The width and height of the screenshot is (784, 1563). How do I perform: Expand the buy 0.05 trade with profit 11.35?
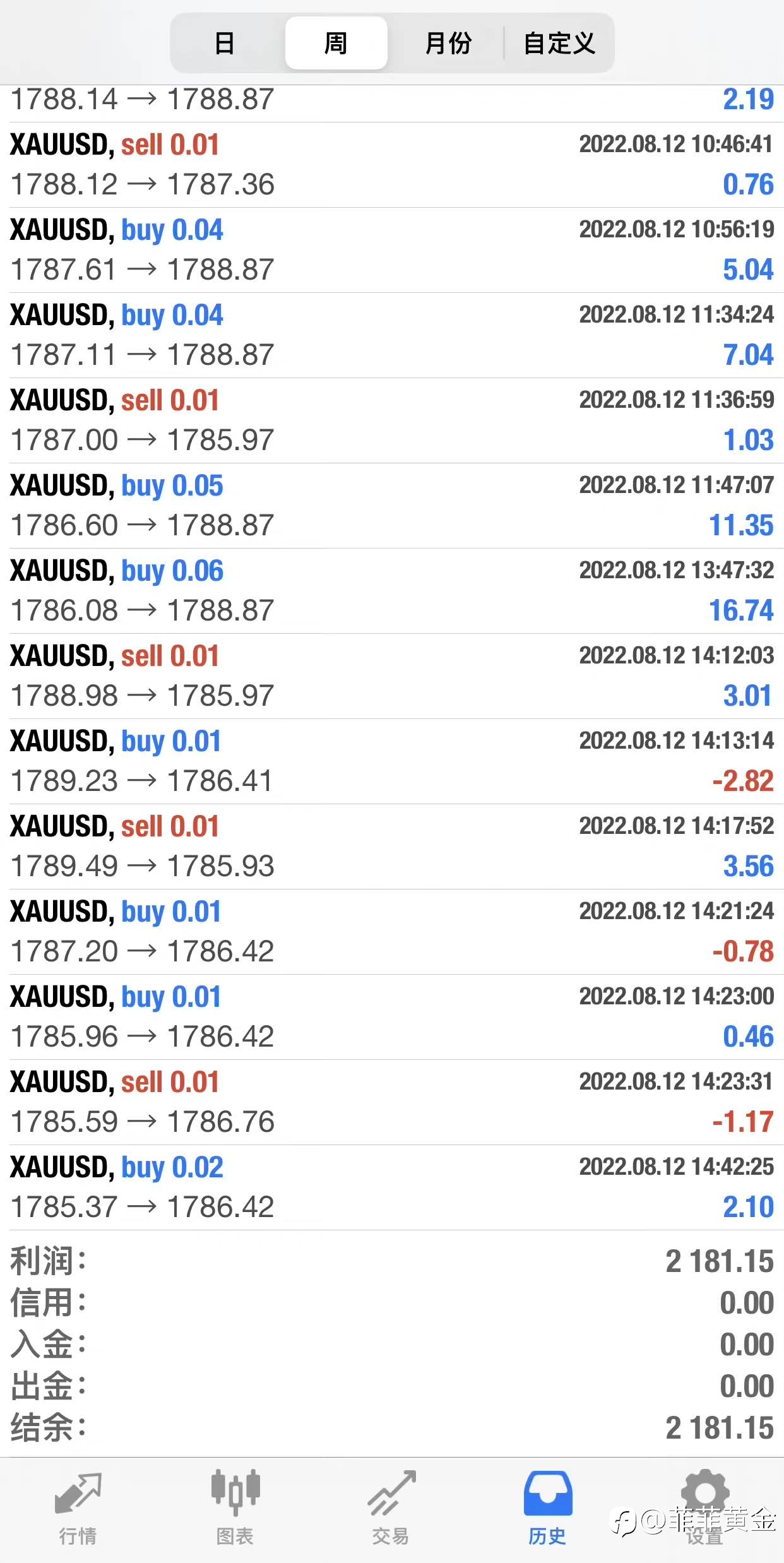pyautogui.click(x=392, y=506)
